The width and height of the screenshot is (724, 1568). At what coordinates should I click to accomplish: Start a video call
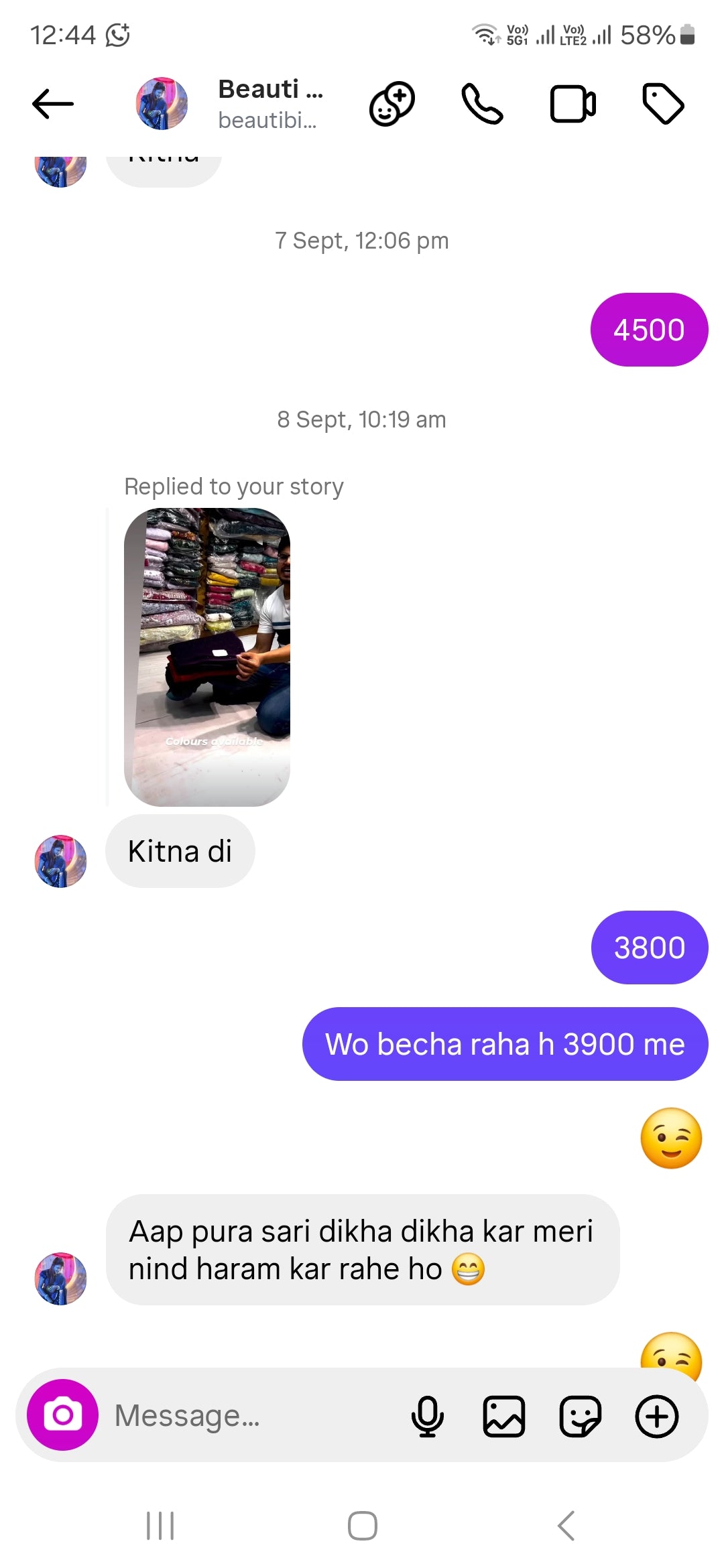572,104
